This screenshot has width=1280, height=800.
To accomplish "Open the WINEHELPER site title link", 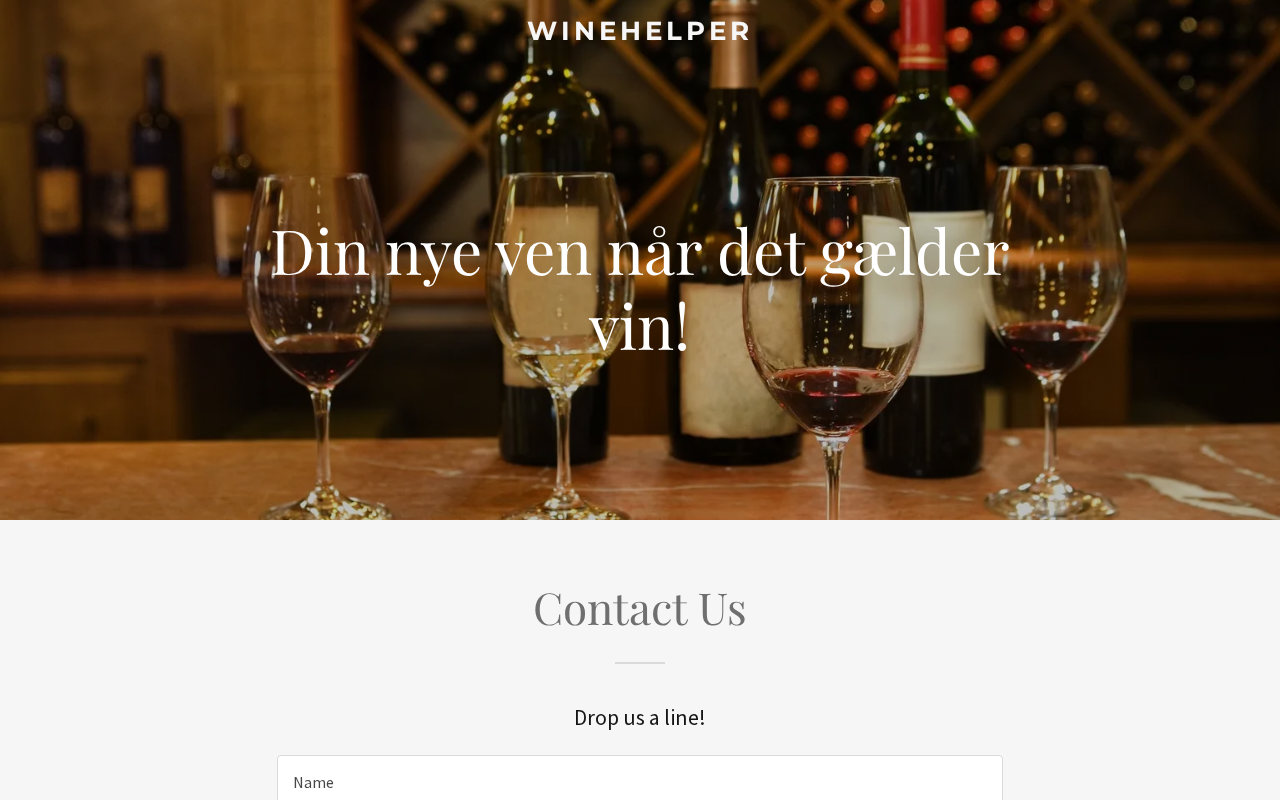I will coord(639,31).
